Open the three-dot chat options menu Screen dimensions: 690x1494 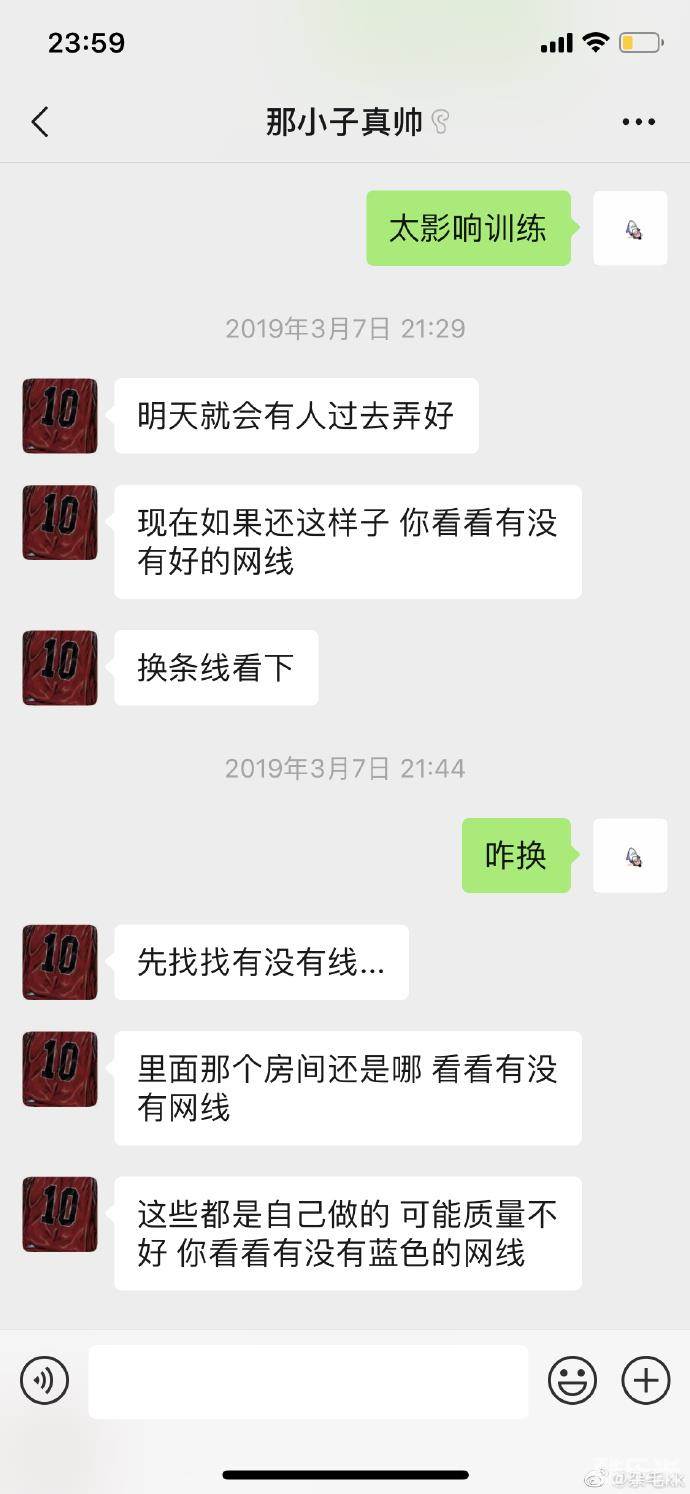click(x=638, y=122)
